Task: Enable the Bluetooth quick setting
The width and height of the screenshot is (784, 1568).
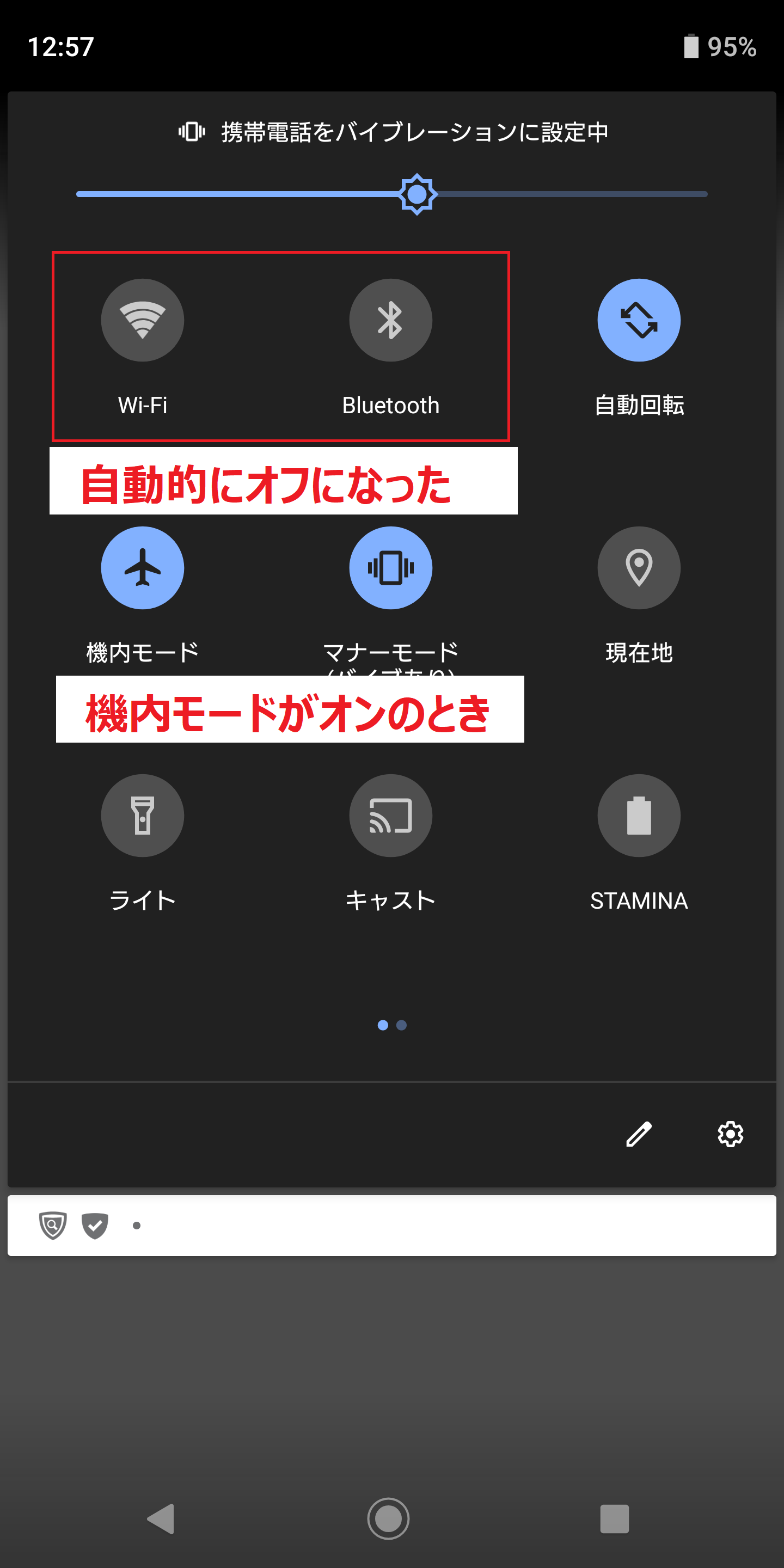Action: 391,320
